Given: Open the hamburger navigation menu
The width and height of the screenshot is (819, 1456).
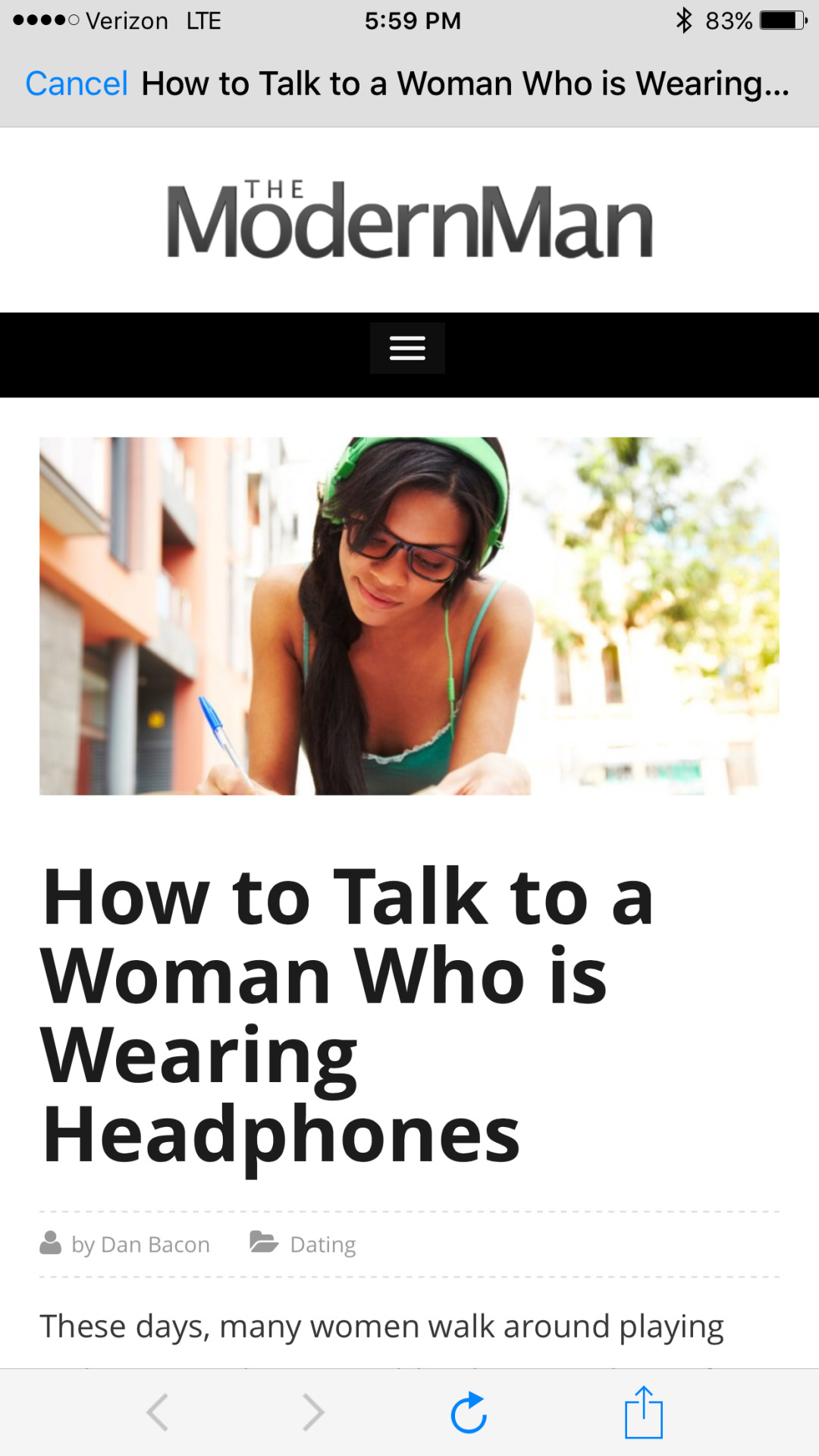Looking at the screenshot, I should [x=407, y=348].
